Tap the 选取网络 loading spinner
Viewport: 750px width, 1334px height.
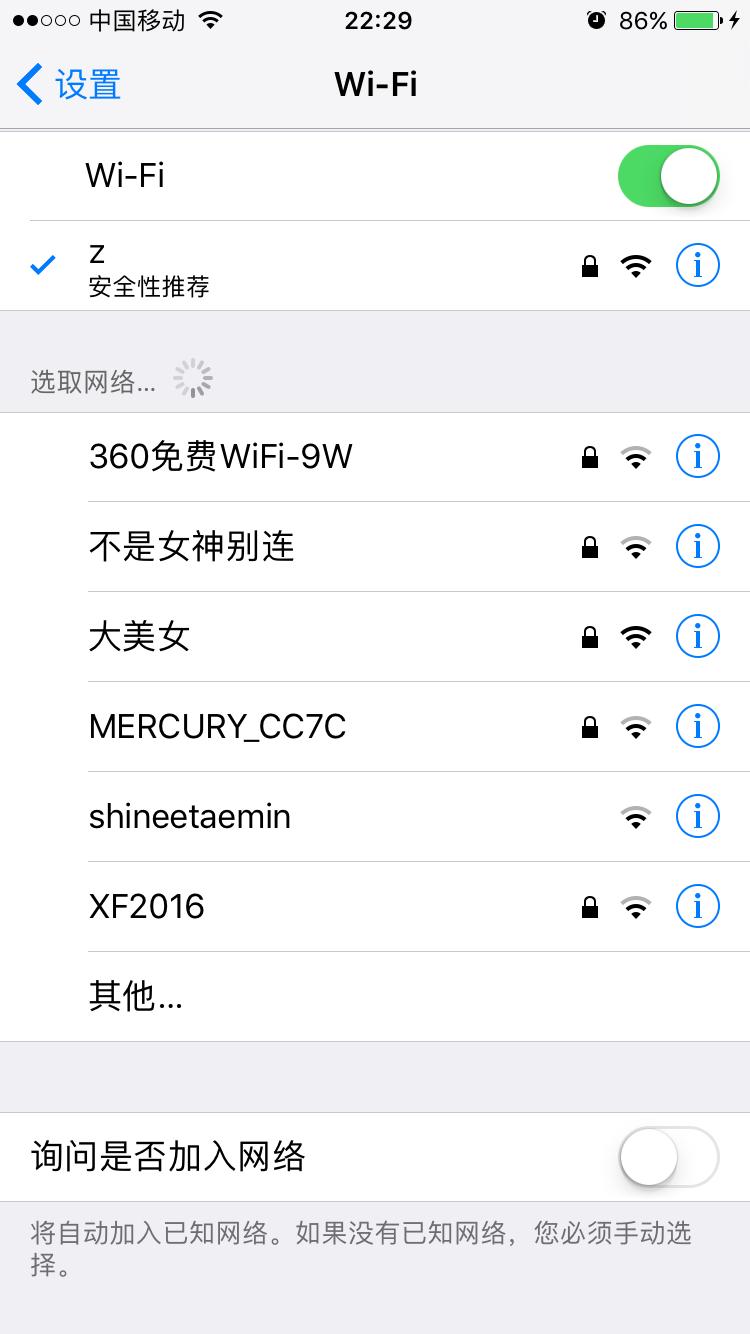[191, 377]
